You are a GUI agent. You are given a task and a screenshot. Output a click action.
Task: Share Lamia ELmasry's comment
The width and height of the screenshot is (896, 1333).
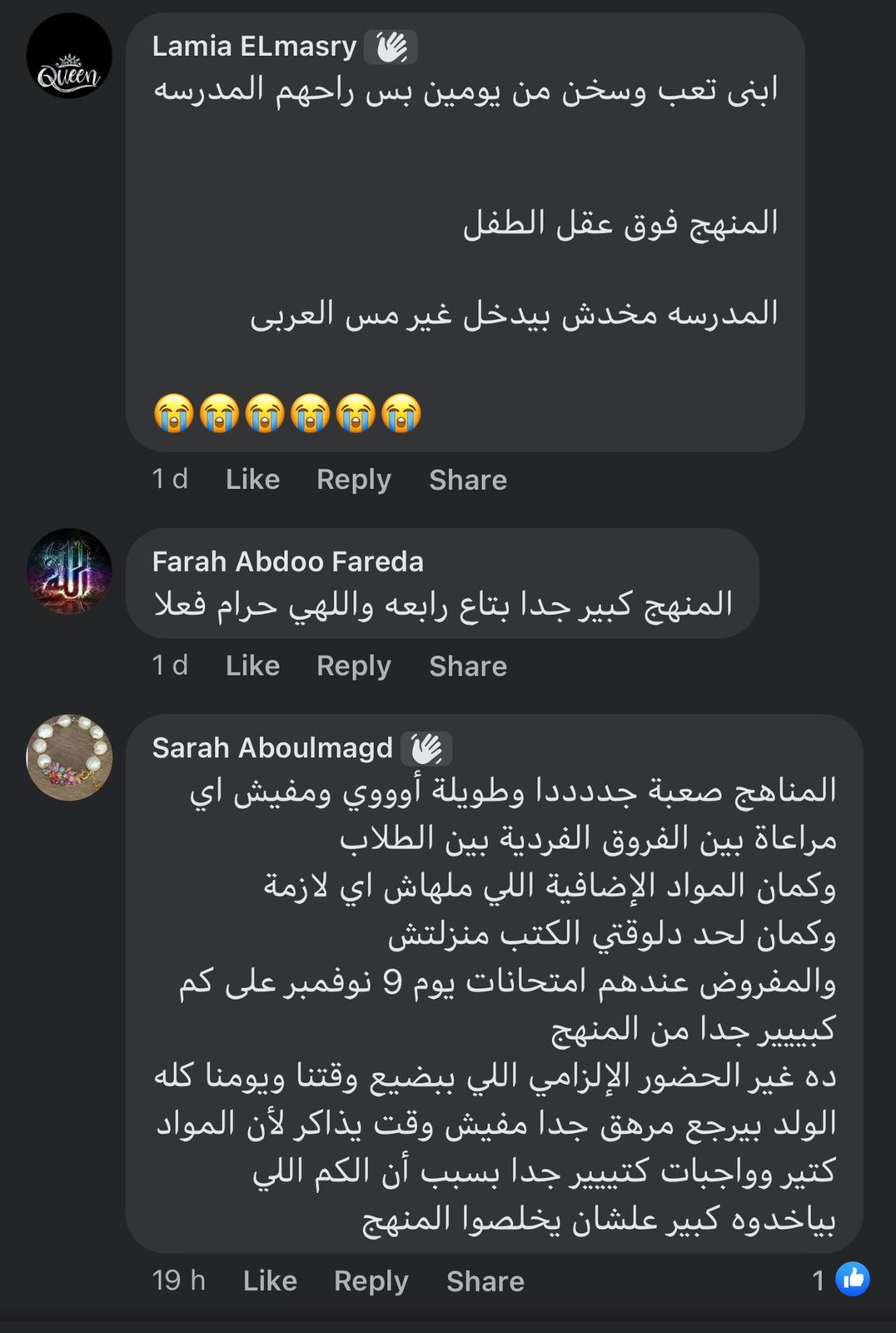pos(468,480)
